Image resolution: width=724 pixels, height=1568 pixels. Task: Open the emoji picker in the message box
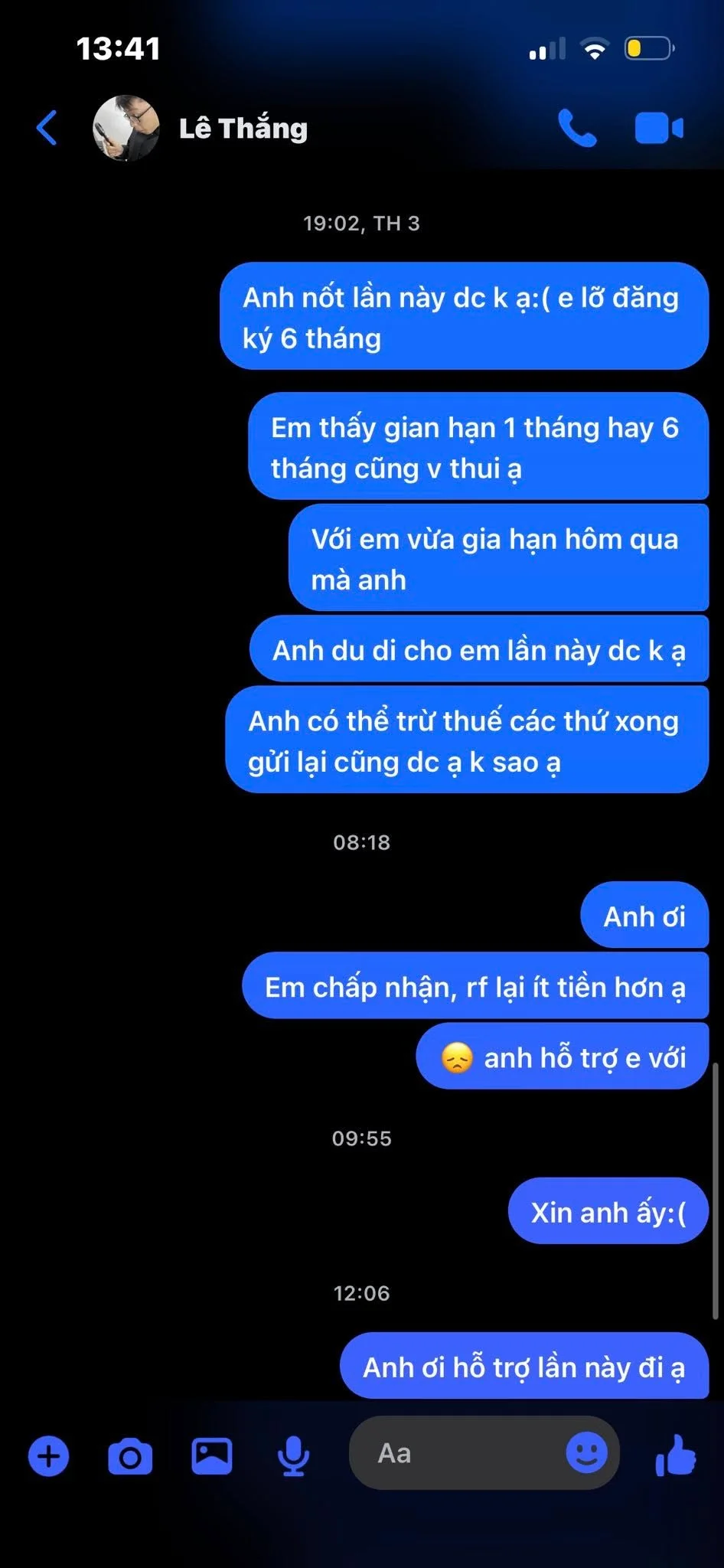[586, 1452]
